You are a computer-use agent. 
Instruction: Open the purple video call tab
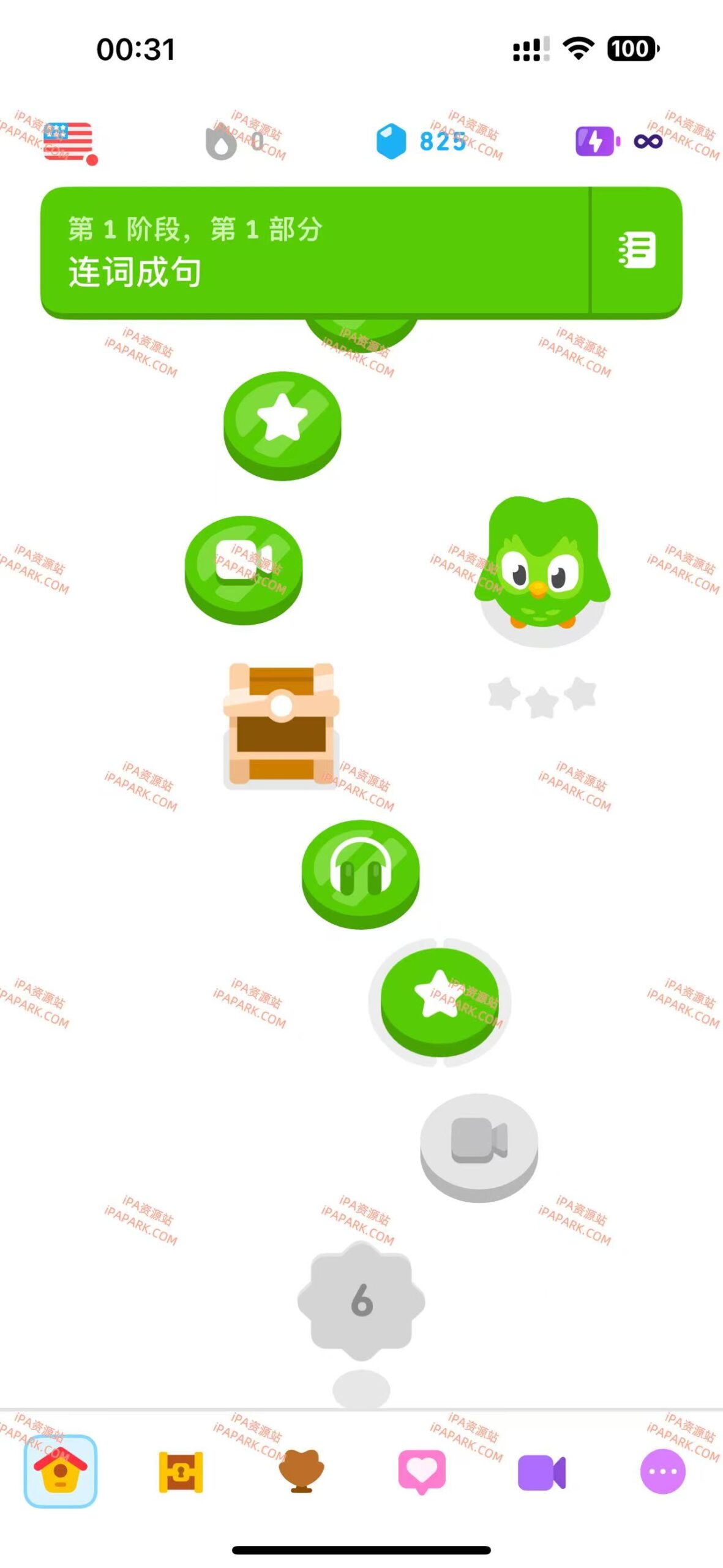[x=542, y=1471]
